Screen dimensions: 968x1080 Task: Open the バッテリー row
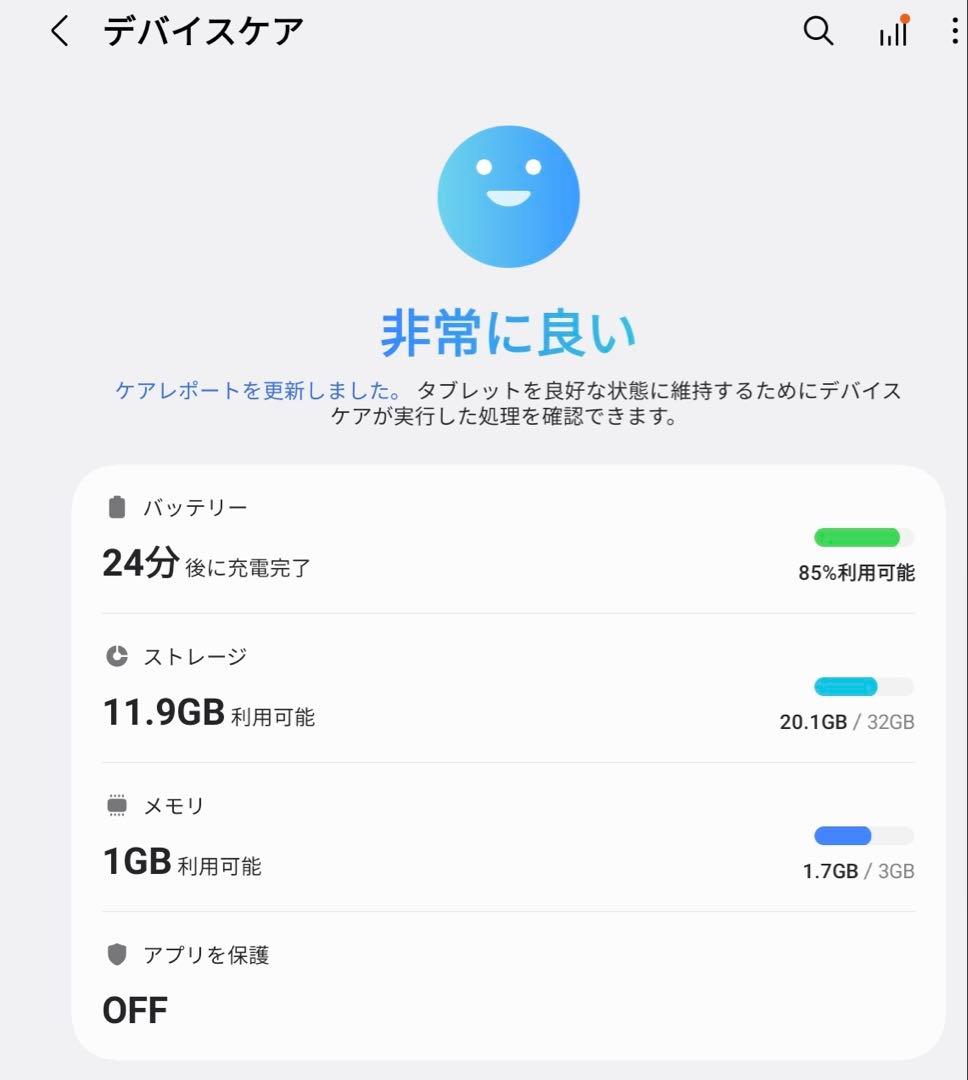tap(508, 540)
